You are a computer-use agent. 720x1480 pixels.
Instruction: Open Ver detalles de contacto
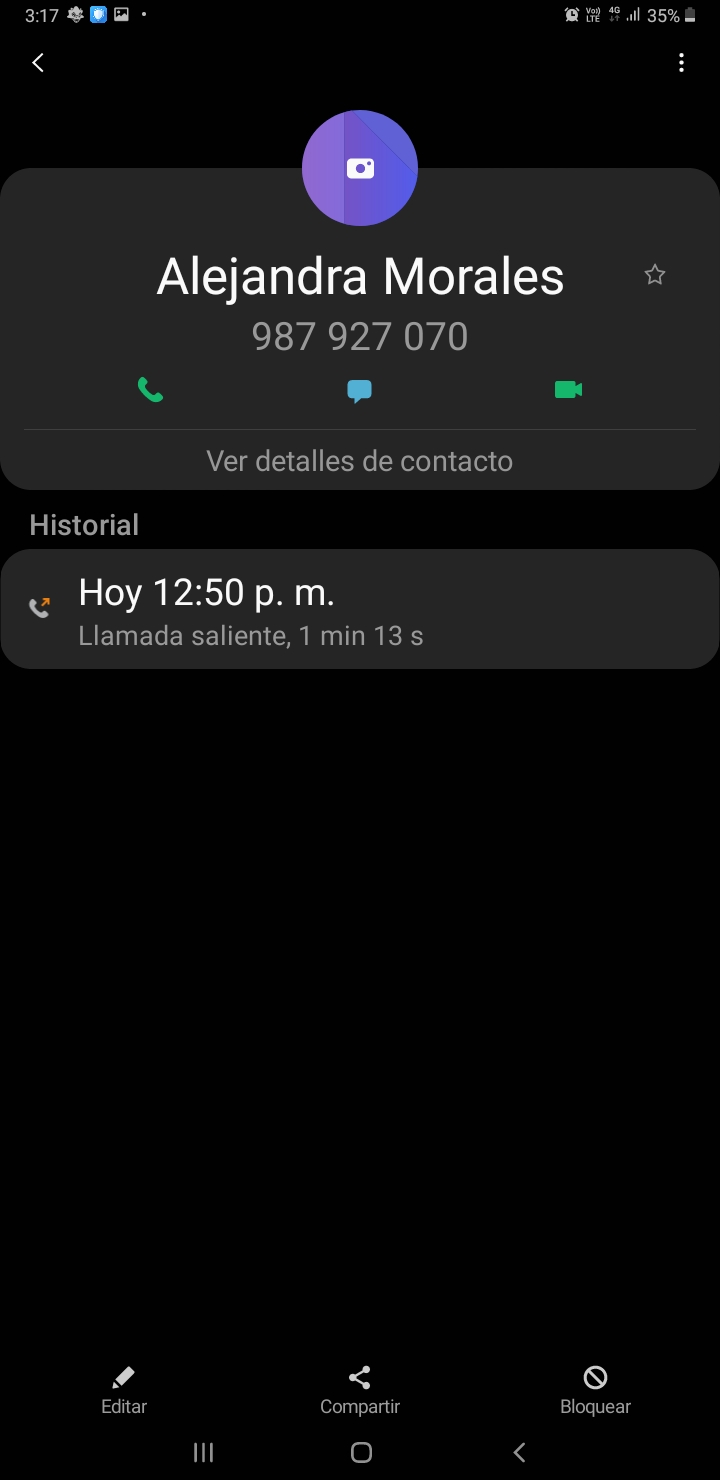coord(360,461)
